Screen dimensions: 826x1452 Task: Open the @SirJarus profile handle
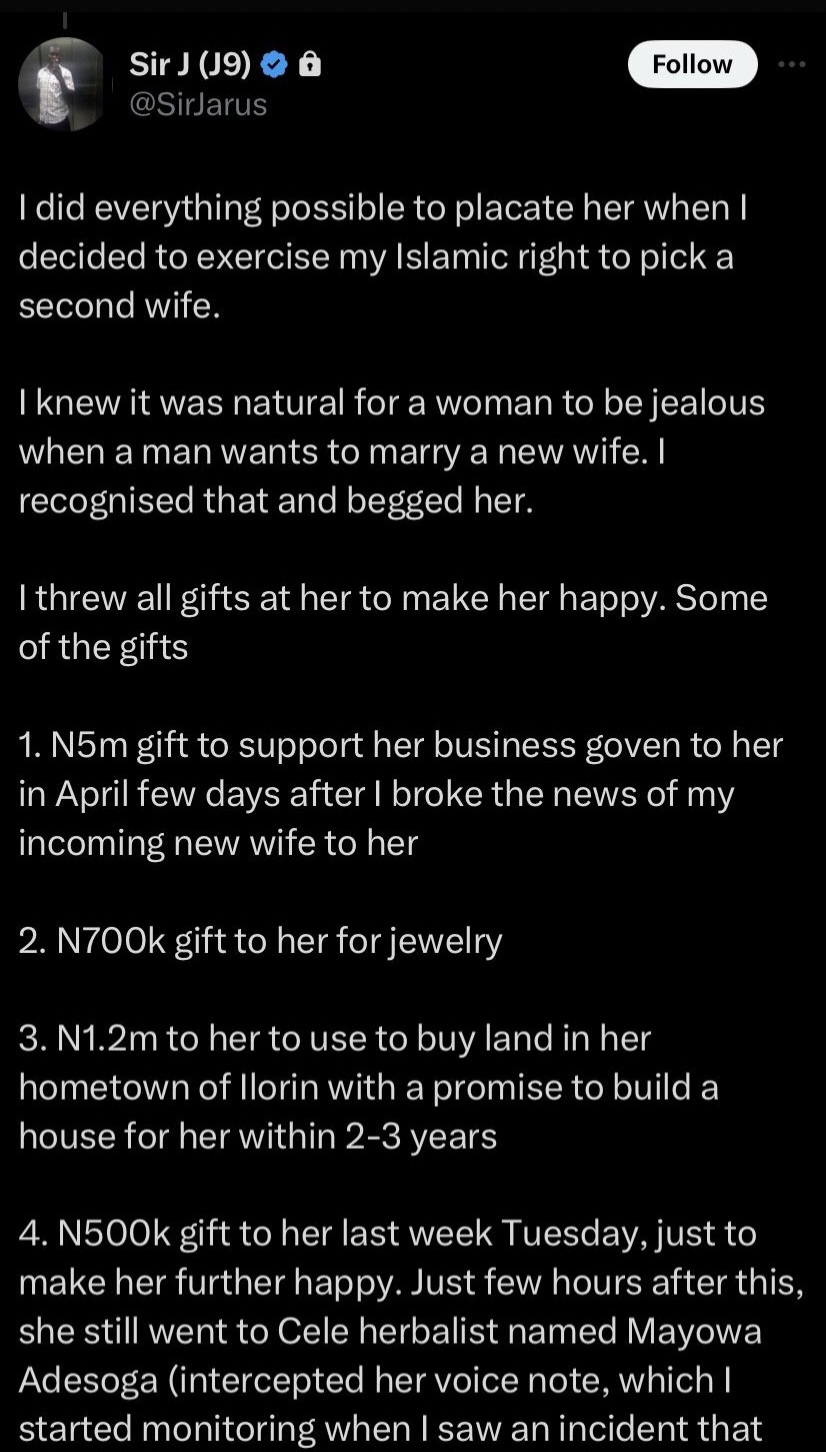199,104
